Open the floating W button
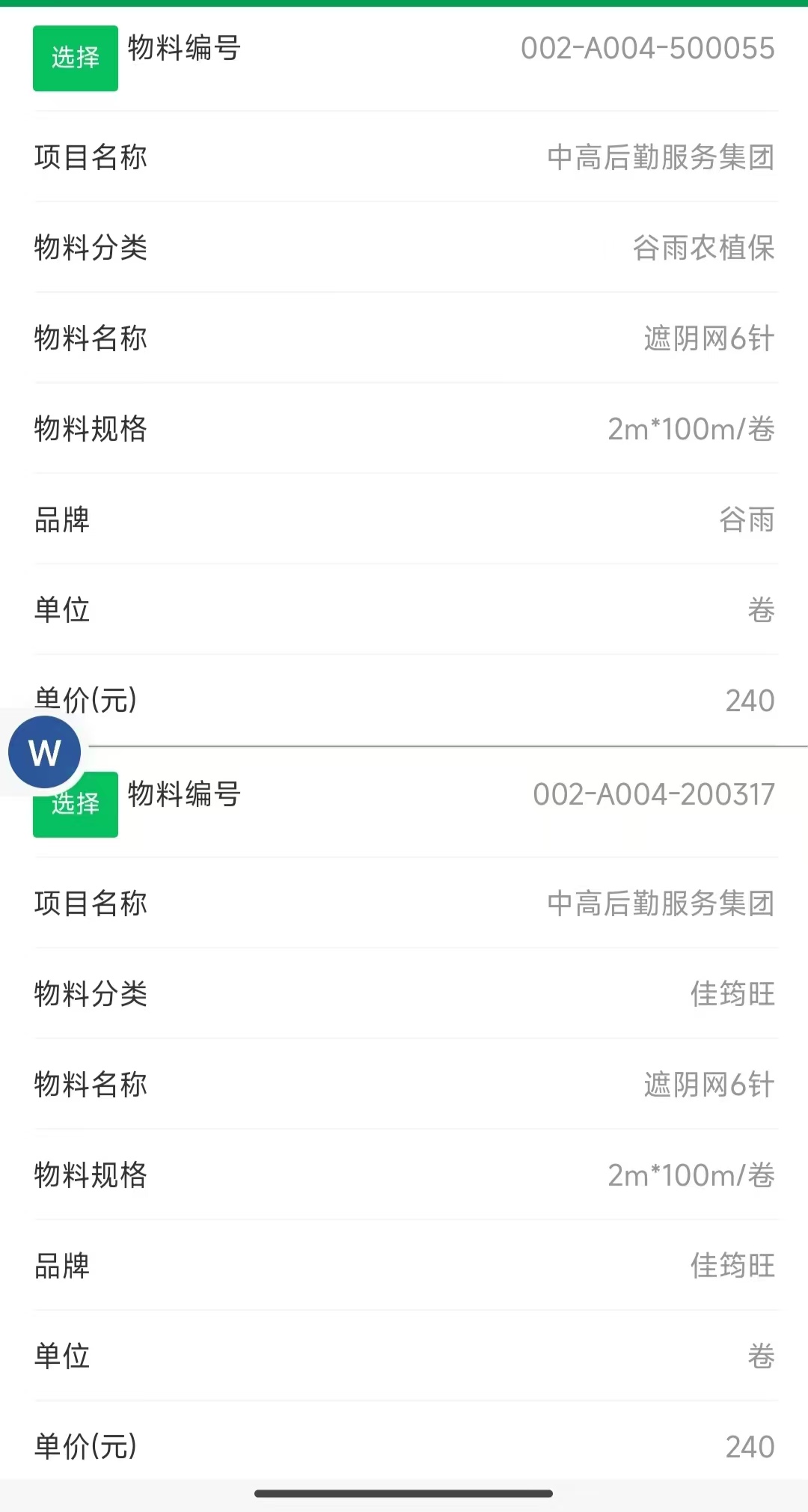Viewport: 808px width, 1512px height. [x=44, y=752]
